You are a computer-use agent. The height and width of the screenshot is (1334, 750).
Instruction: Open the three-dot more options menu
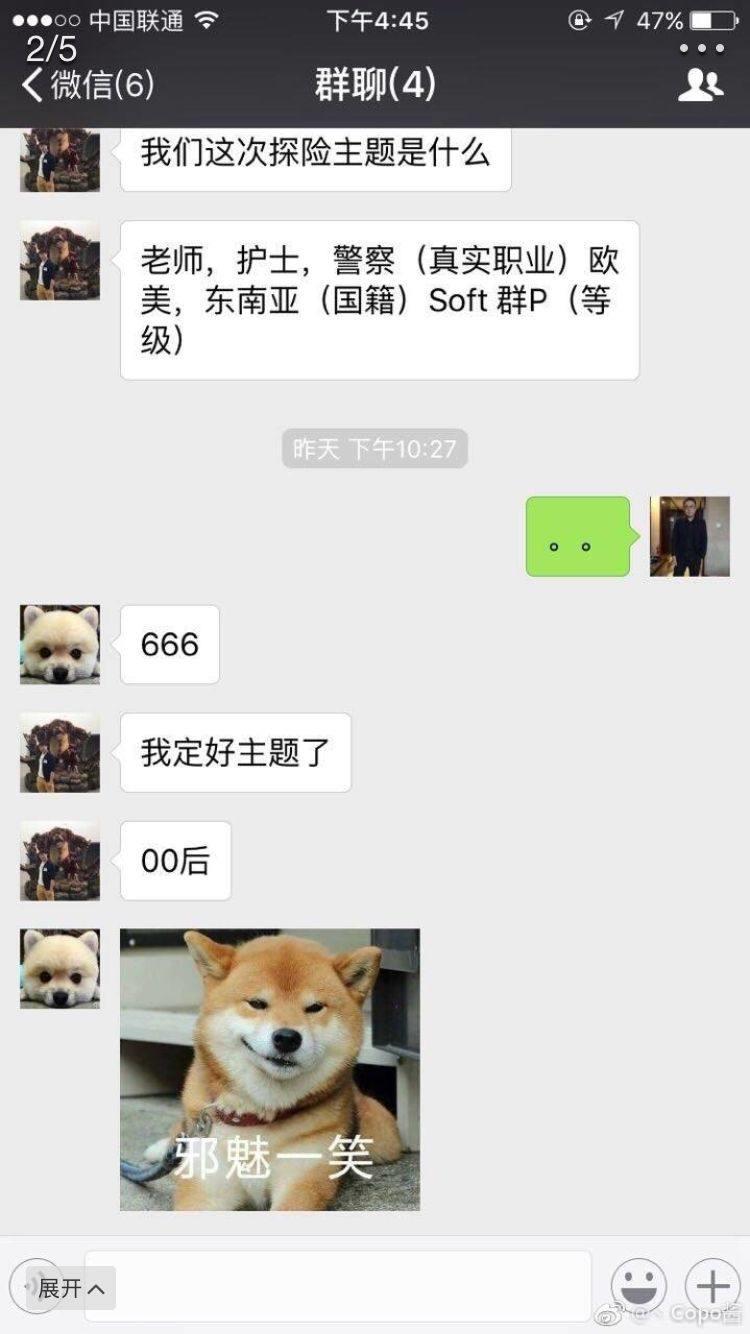tap(700, 48)
